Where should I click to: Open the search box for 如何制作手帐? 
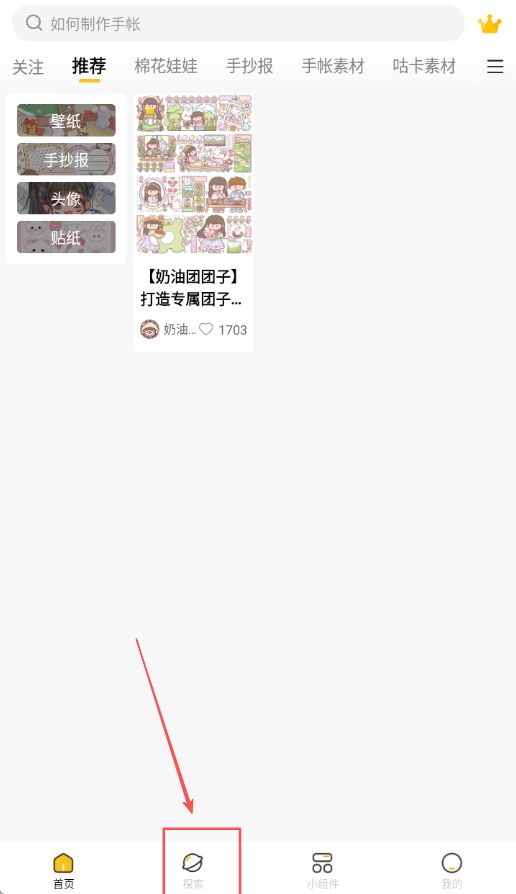[238, 23]
